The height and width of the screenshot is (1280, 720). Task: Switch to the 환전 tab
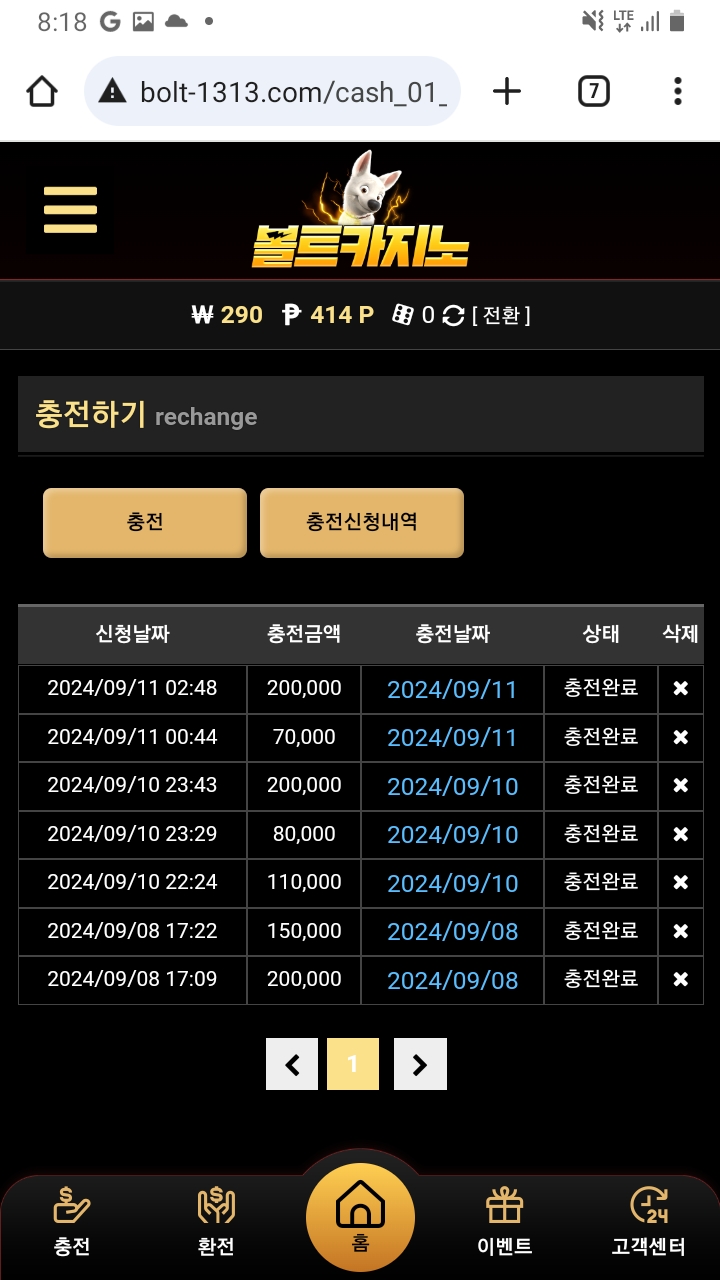point(216,1220)
